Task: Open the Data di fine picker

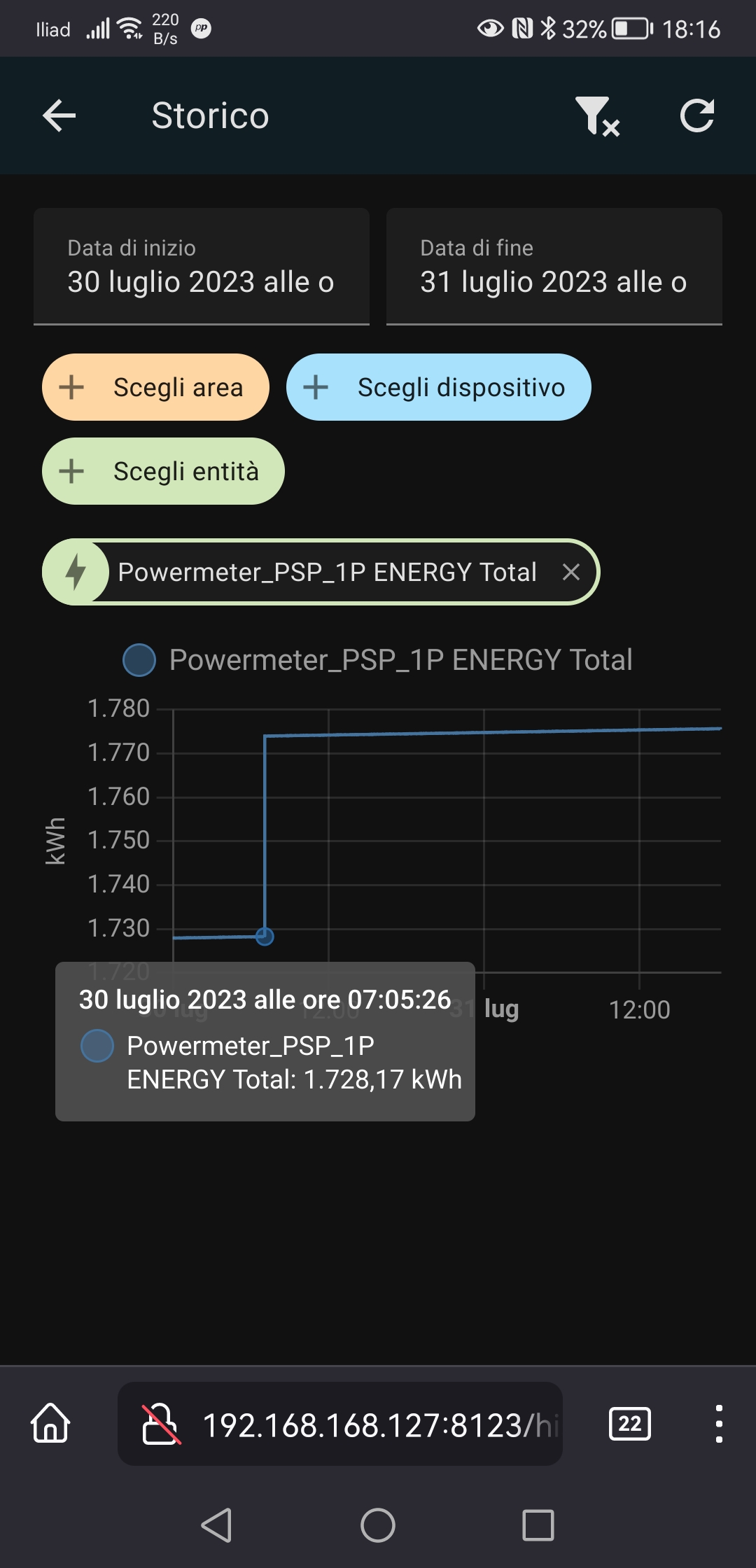Action: click(554, 267)
